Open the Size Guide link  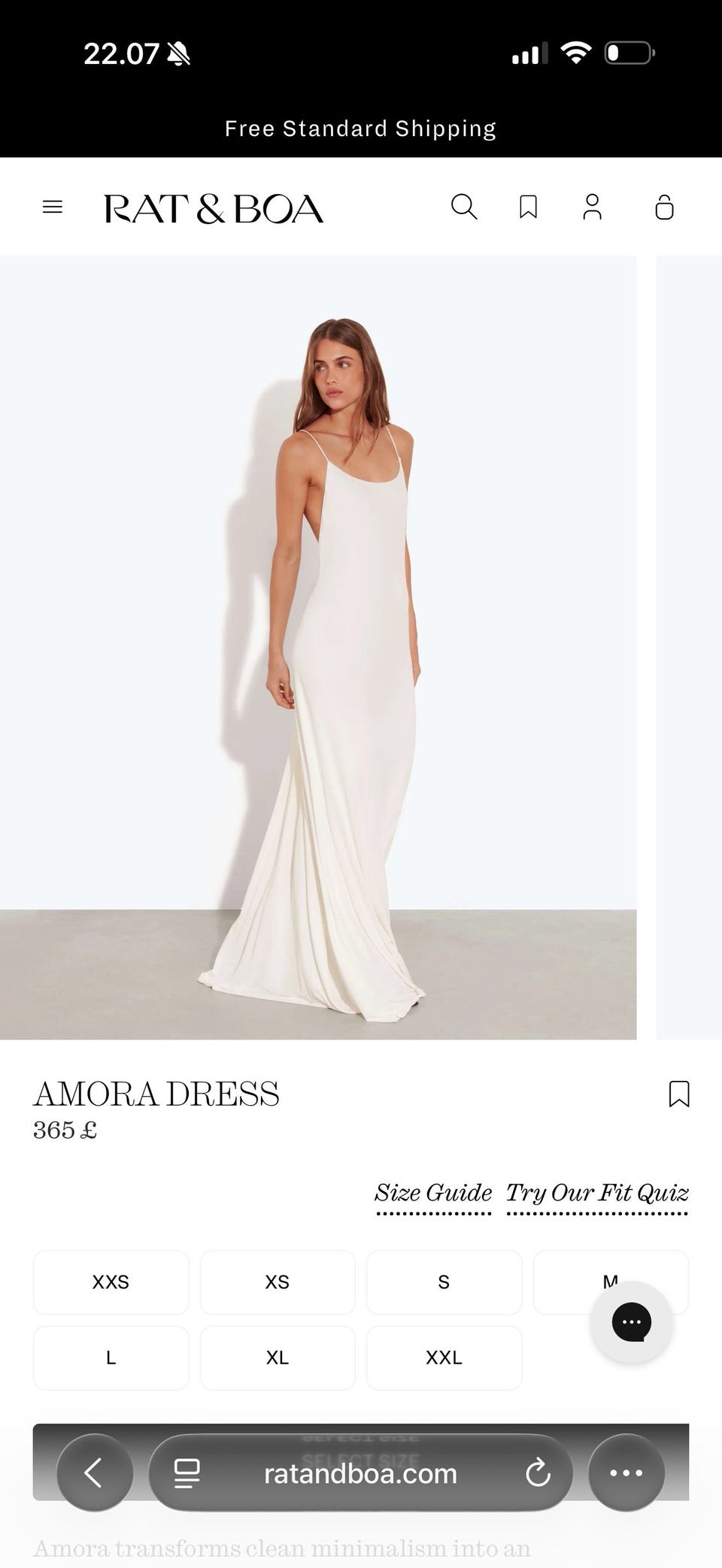pyautogui.click(x=433, y=1193)
